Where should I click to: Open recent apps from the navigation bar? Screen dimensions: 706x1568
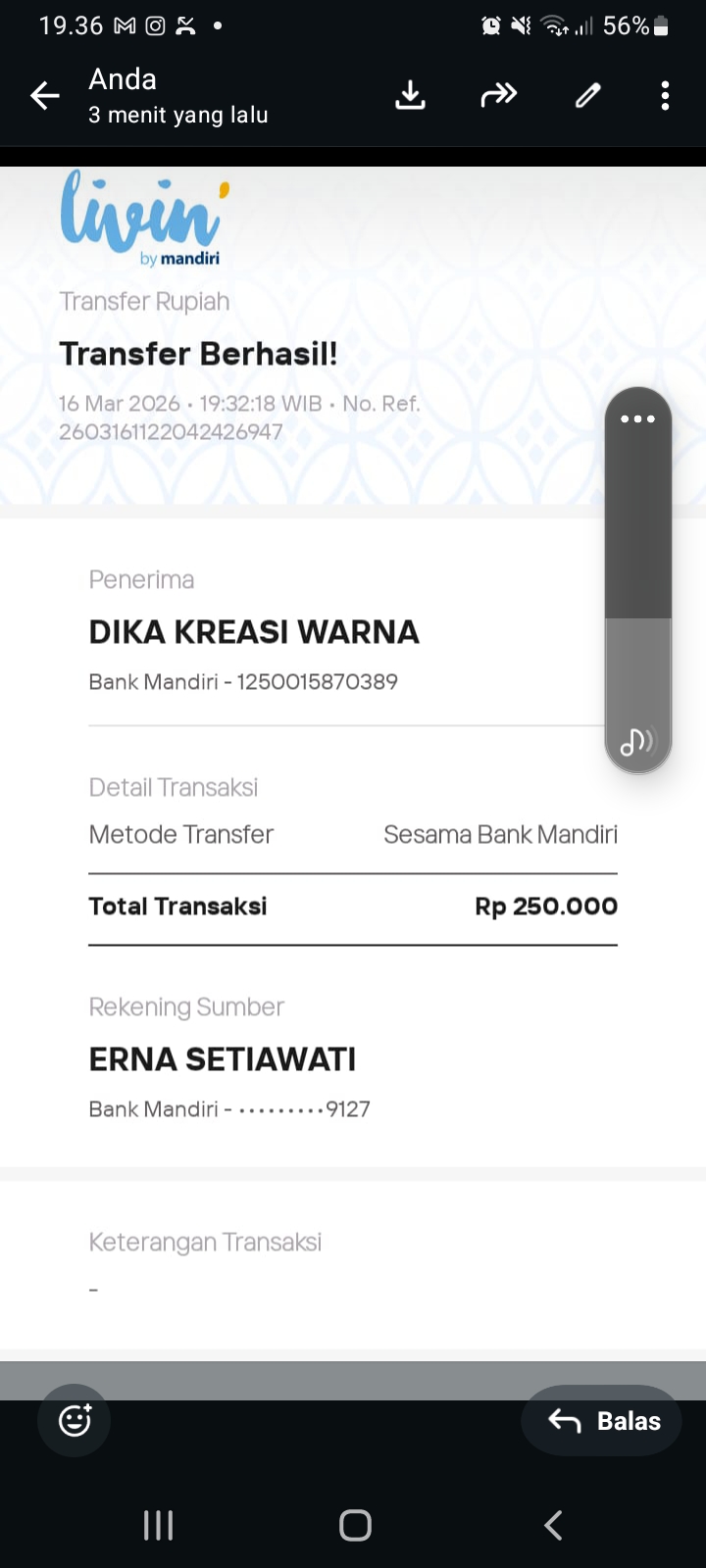point(158,1525)
